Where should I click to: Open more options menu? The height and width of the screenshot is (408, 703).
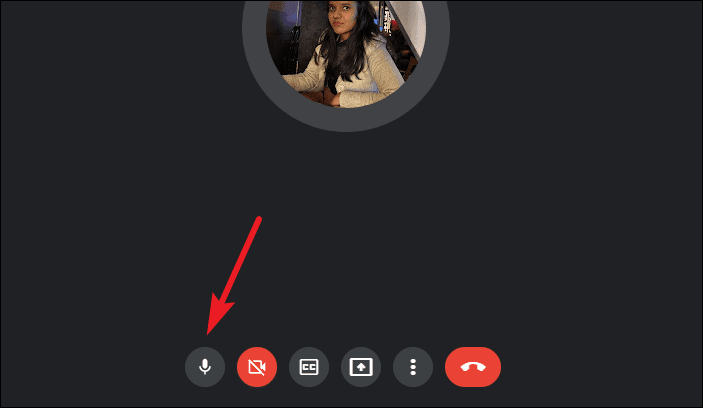(x=413, y=367)
